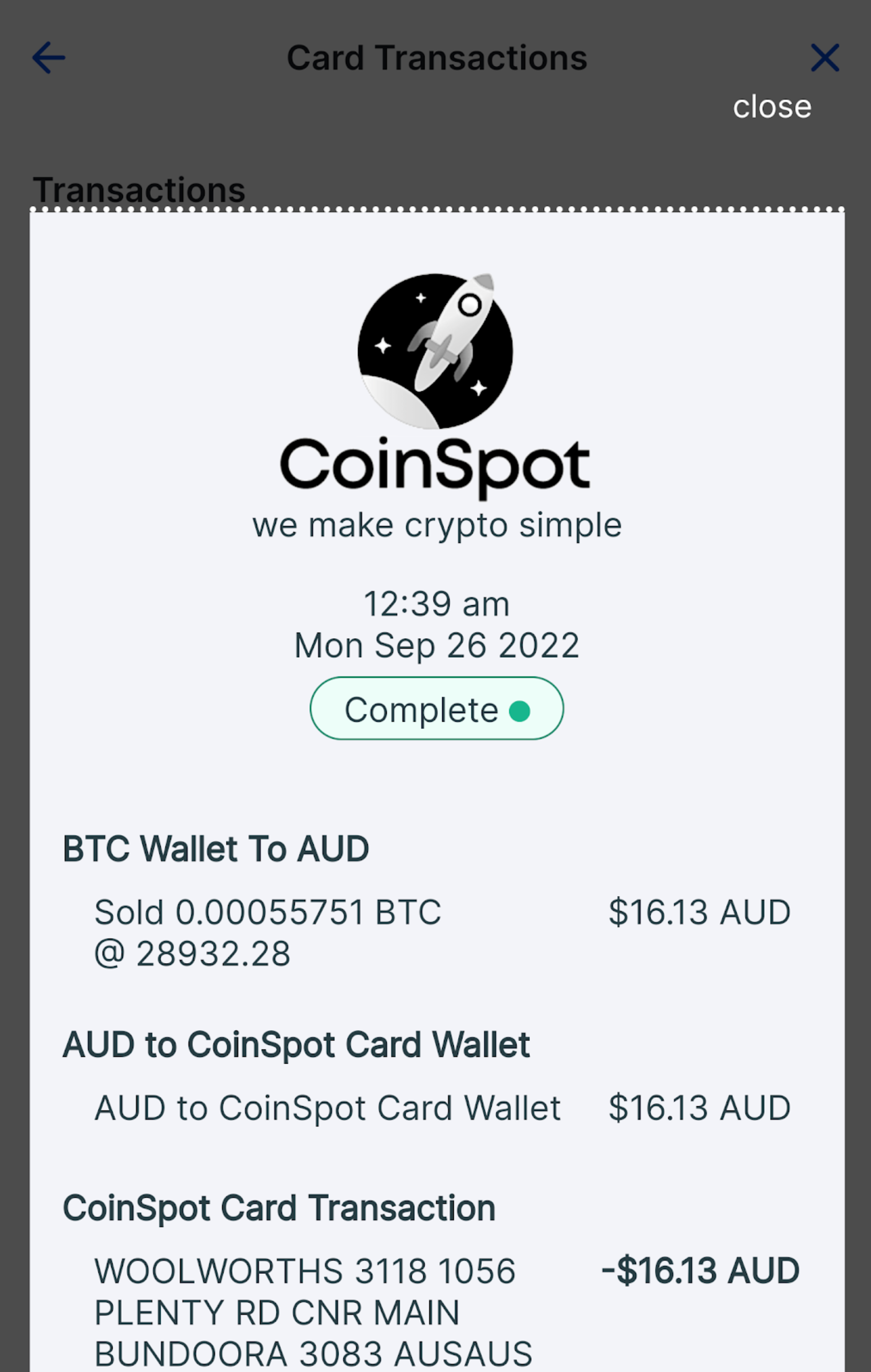Viewport: 871px width, 1372px height.
Task: Select the Sold 0.00055751 BTC entry
Action: click(x=268, y=912)
